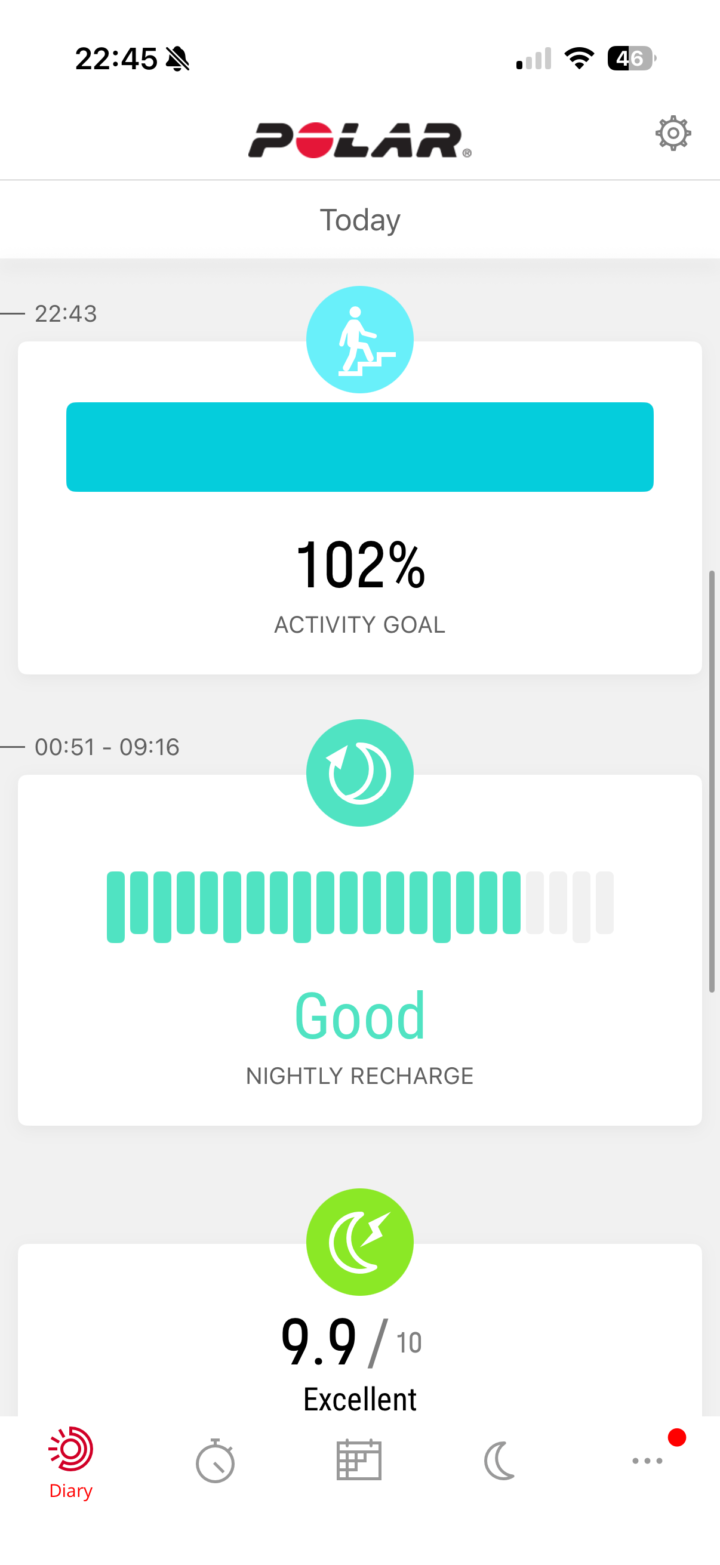
Task: Switch to the calendar tab
Action: click(x=359, y=1460)
